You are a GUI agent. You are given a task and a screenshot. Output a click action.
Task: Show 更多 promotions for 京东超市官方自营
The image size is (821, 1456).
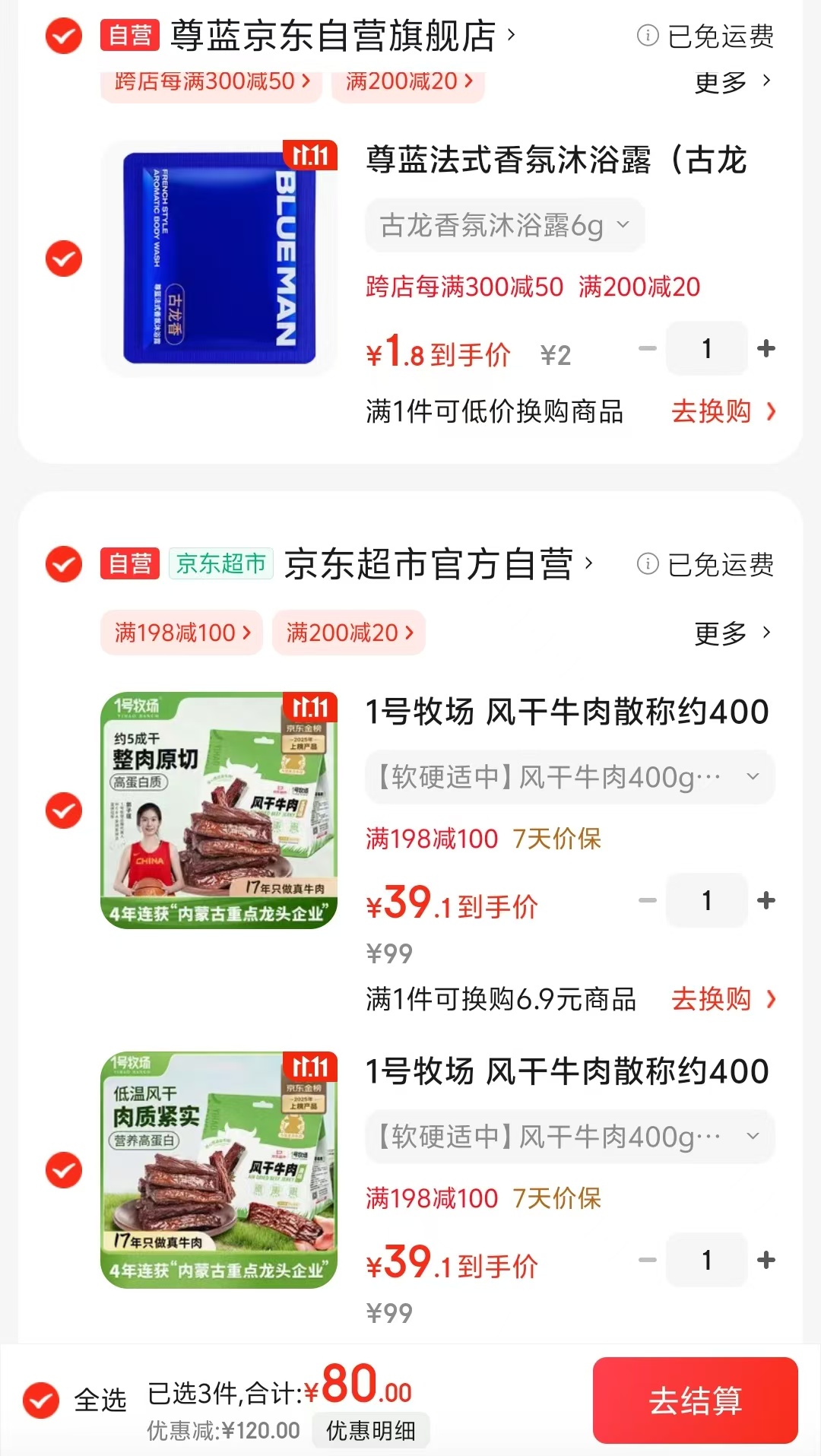pos(732,633)
